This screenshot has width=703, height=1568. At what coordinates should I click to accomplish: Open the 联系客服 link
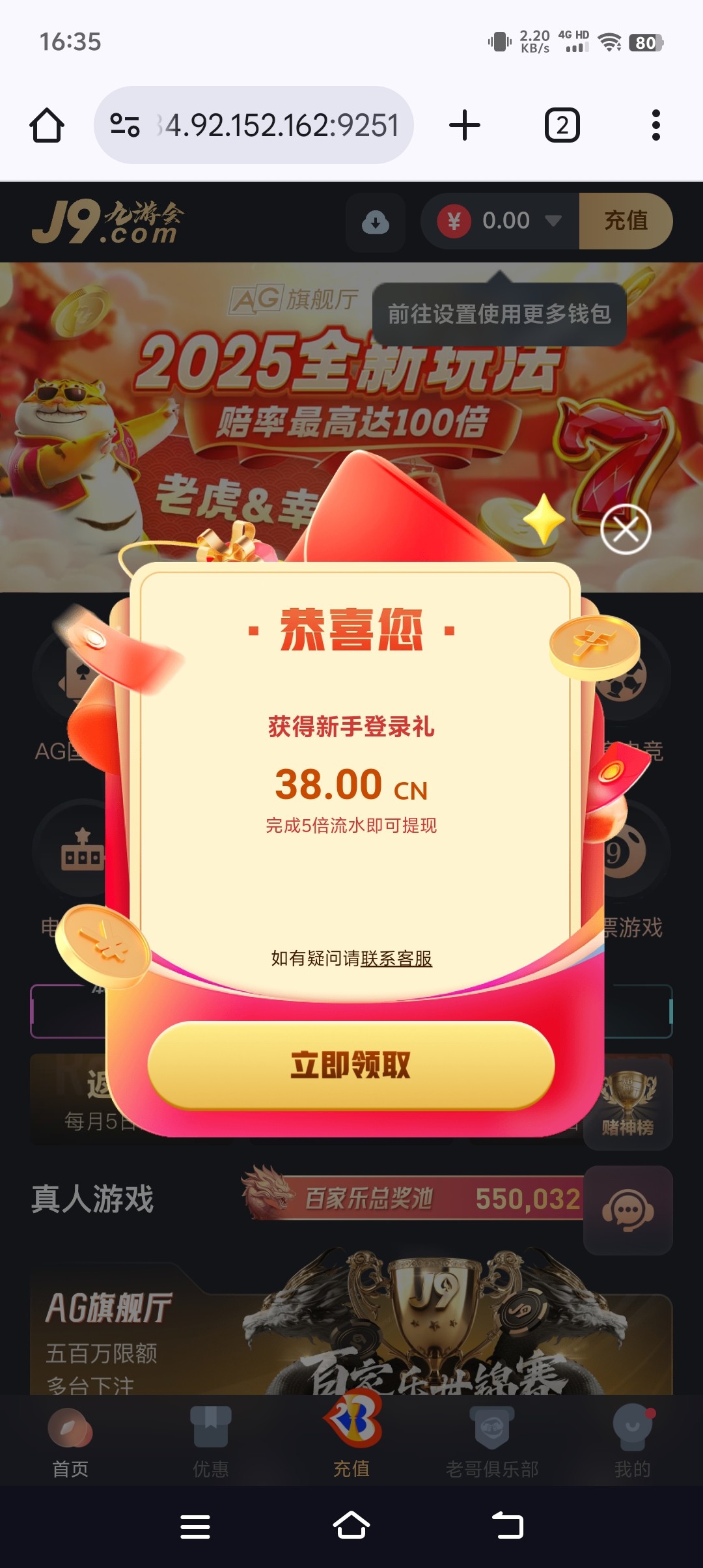(x=396, y=959)
